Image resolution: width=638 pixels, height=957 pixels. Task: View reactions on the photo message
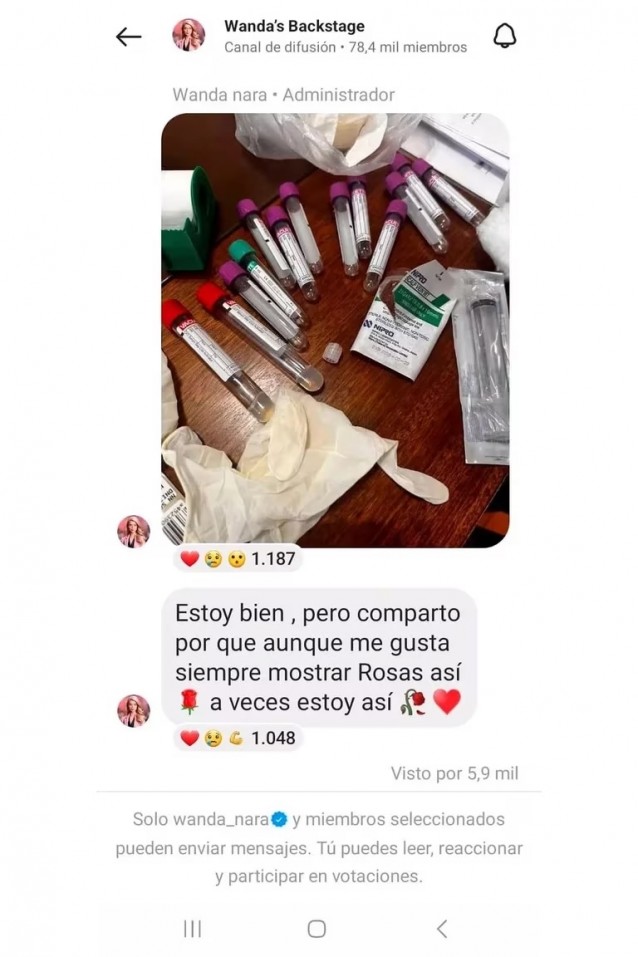coord(238,559)
